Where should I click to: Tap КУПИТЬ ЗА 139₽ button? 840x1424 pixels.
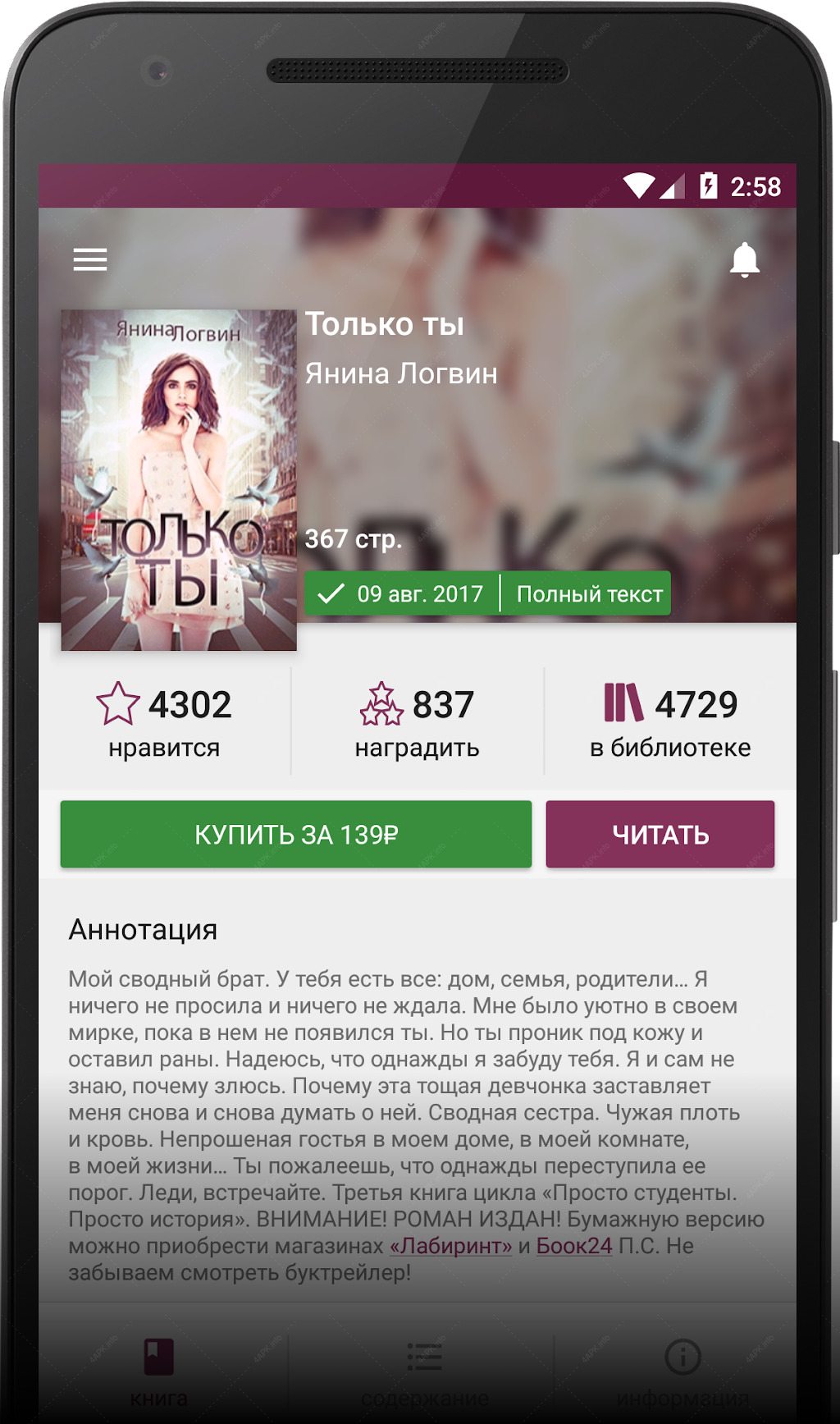click(x=296, y=834)
